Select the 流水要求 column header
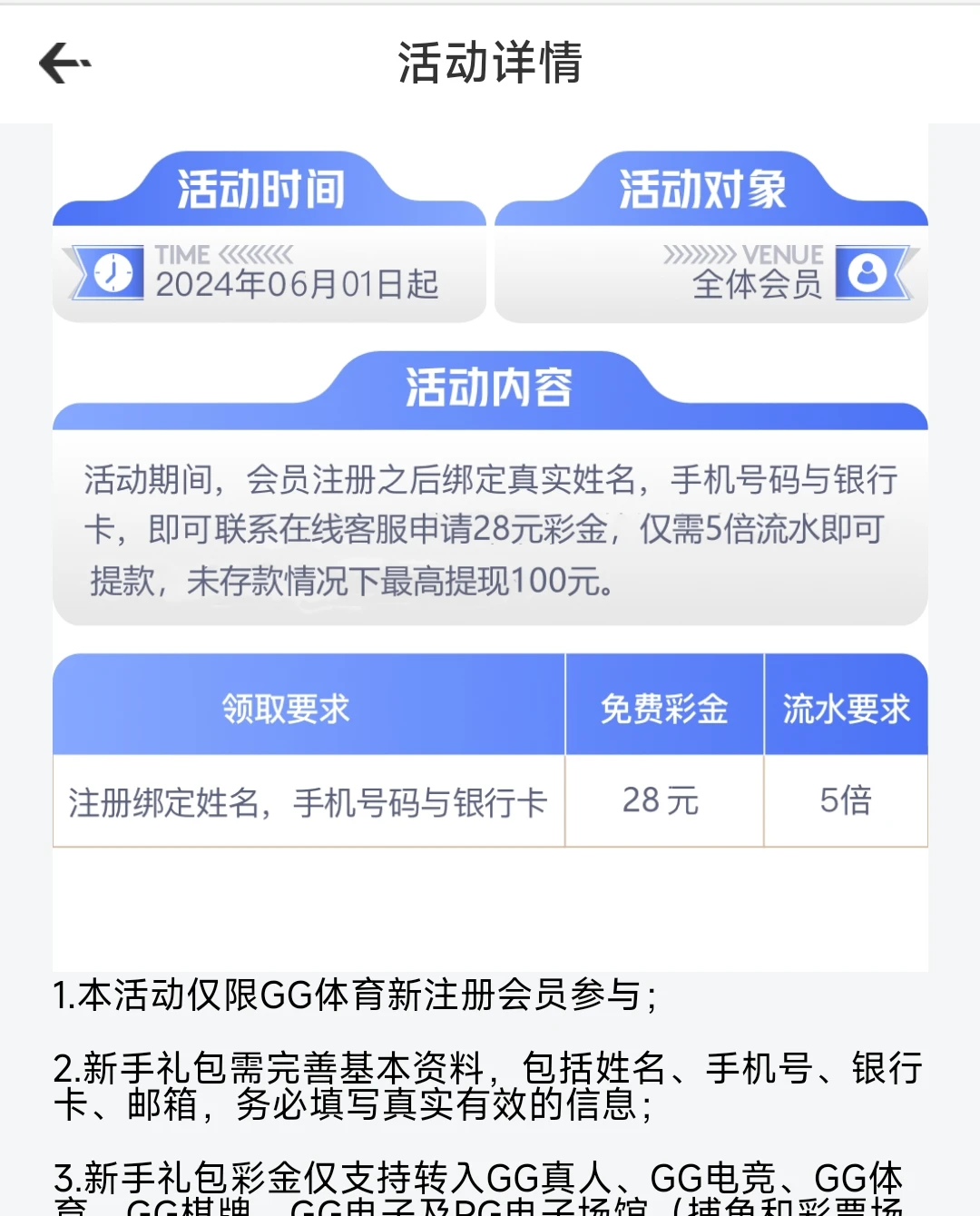The height and width of the screenshot is (1216, 980). [846, 709]
